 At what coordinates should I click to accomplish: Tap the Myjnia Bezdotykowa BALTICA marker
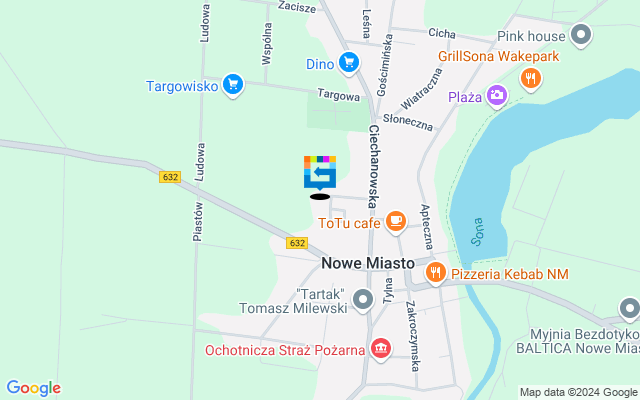(x=628, y=308)
